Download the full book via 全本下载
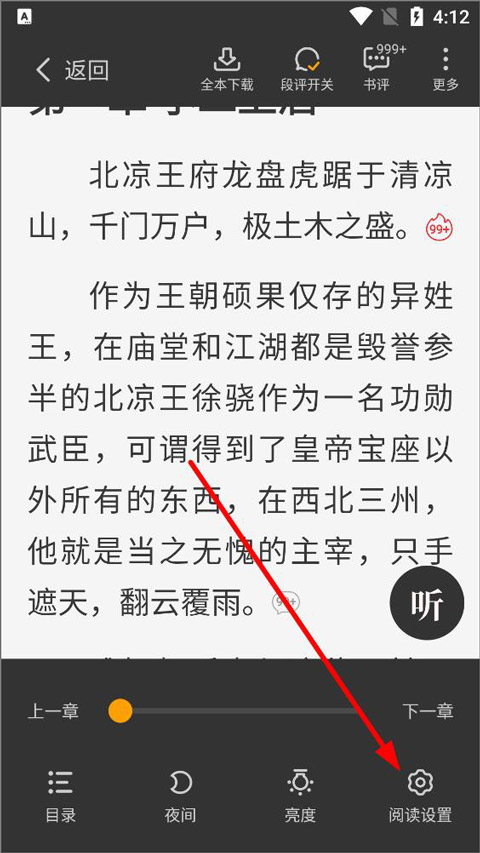Image resolution: width=480 pixels, height=853 pixels. 227,69
